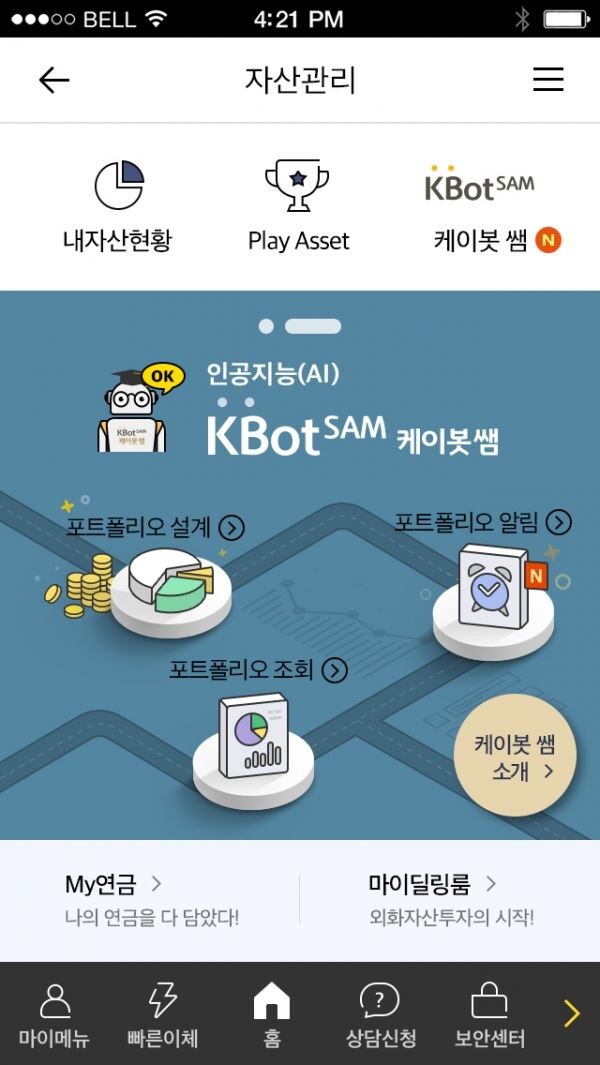Go to the 홈 tab
Screen dimensions: 600x1065
272,1014
